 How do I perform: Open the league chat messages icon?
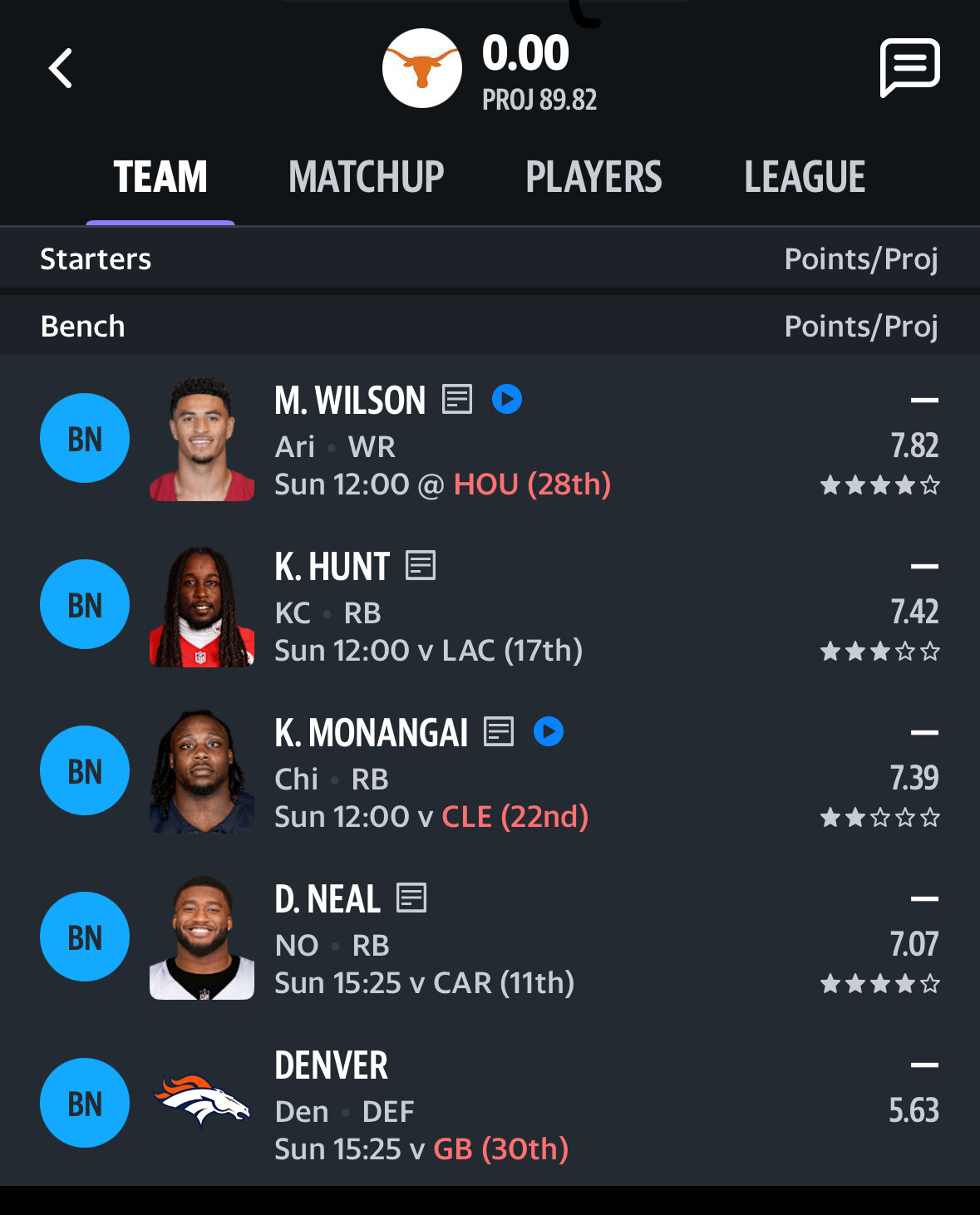point(909,67)
